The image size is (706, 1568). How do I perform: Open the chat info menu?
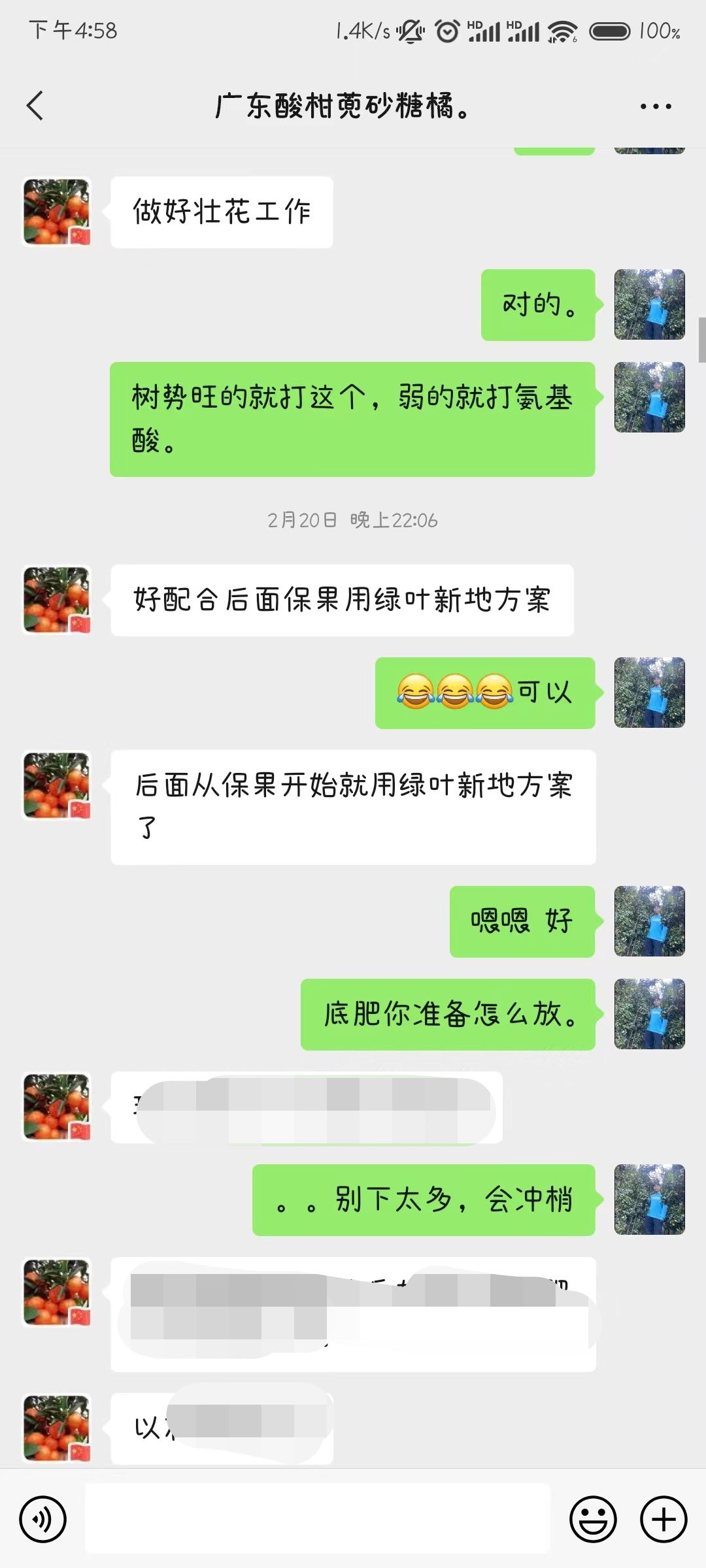[656, 106]
